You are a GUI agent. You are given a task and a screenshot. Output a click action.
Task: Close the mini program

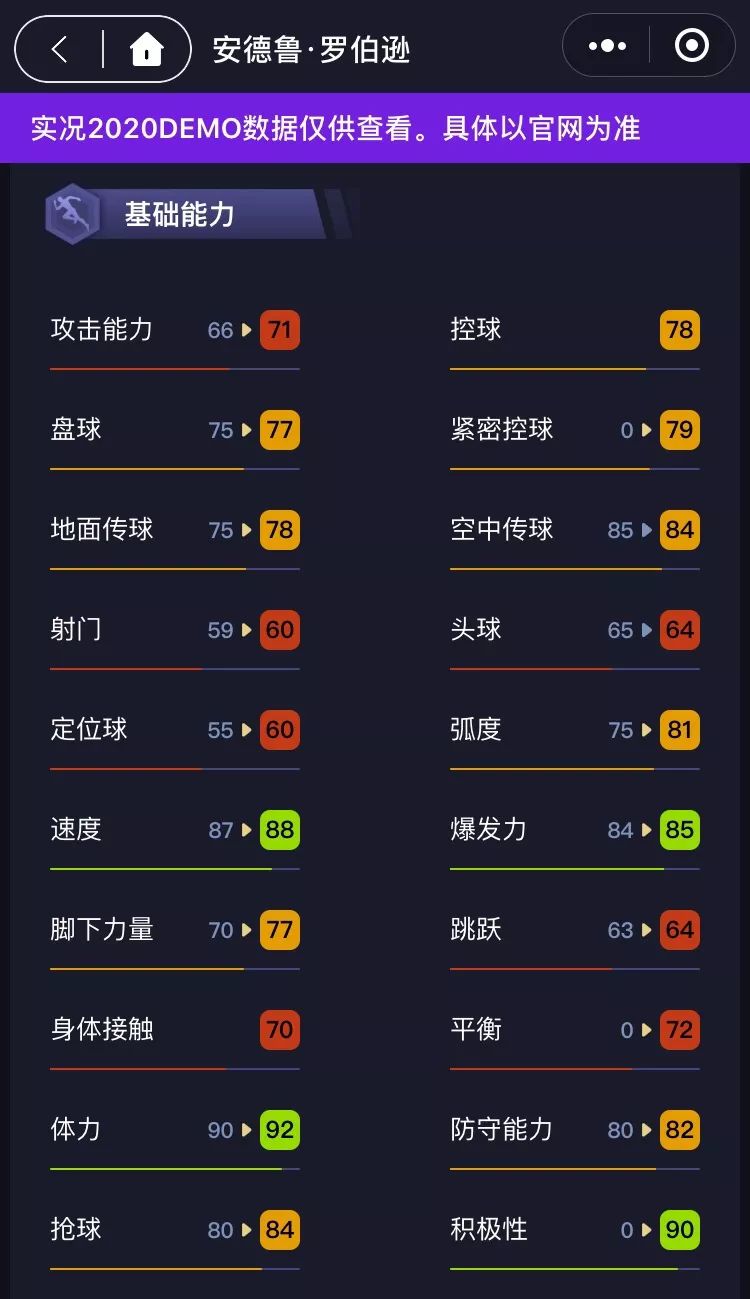click(x=692, y=46)
